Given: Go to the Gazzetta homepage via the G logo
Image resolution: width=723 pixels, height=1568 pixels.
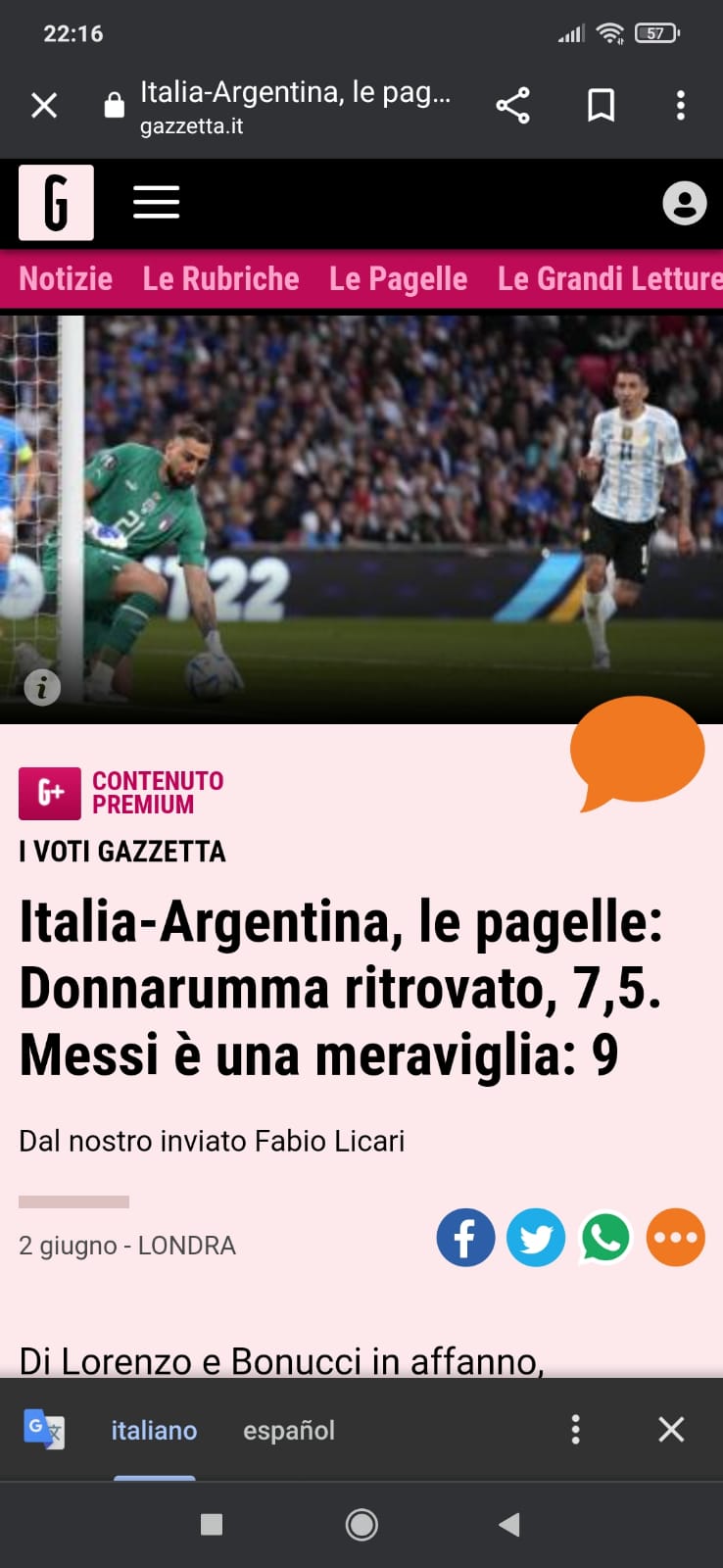Looking at the screenshot, I should [57, 202].
